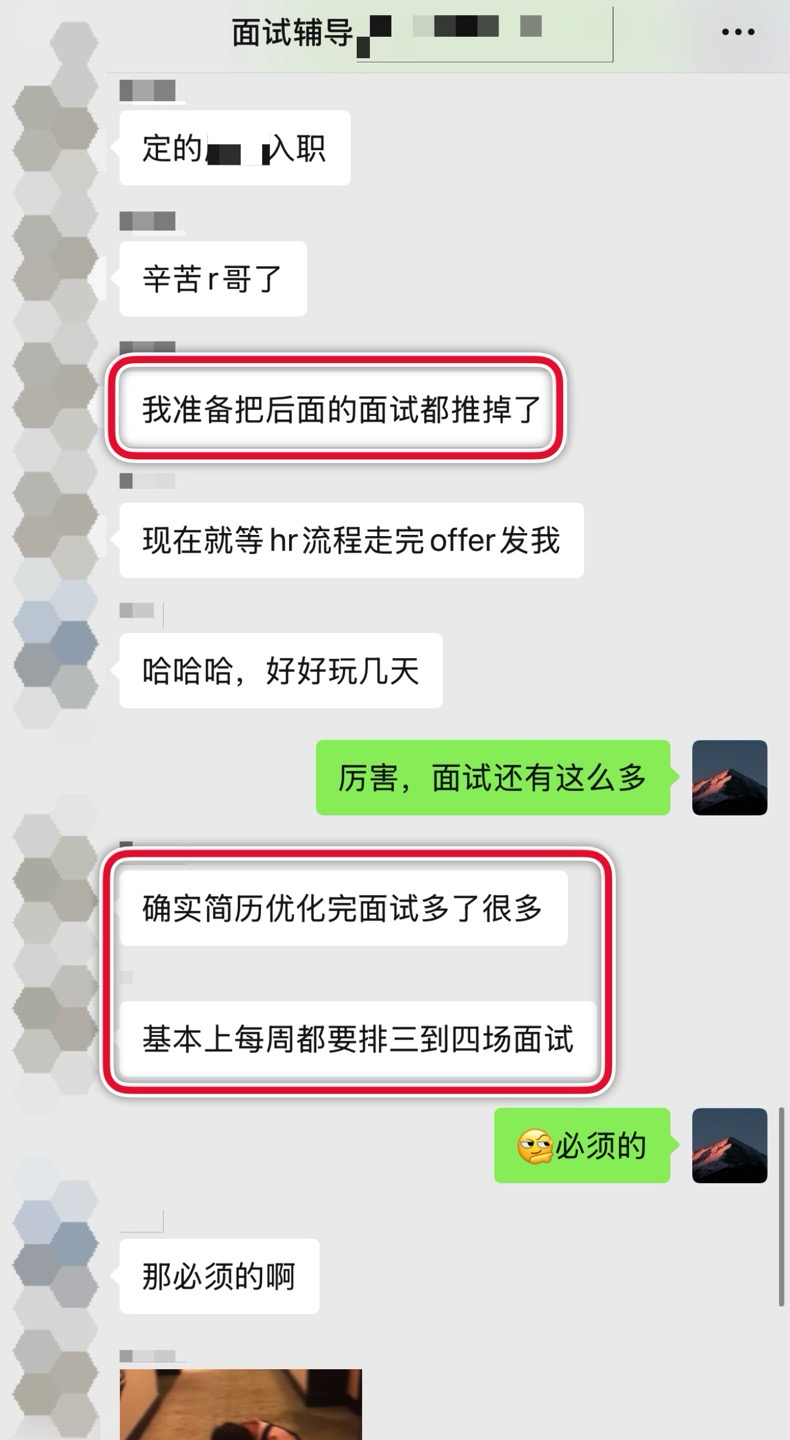Screen dimensions: 790x1440
Task: Tap the mountain avatar beside 必须的
Action: [729, 1145]
